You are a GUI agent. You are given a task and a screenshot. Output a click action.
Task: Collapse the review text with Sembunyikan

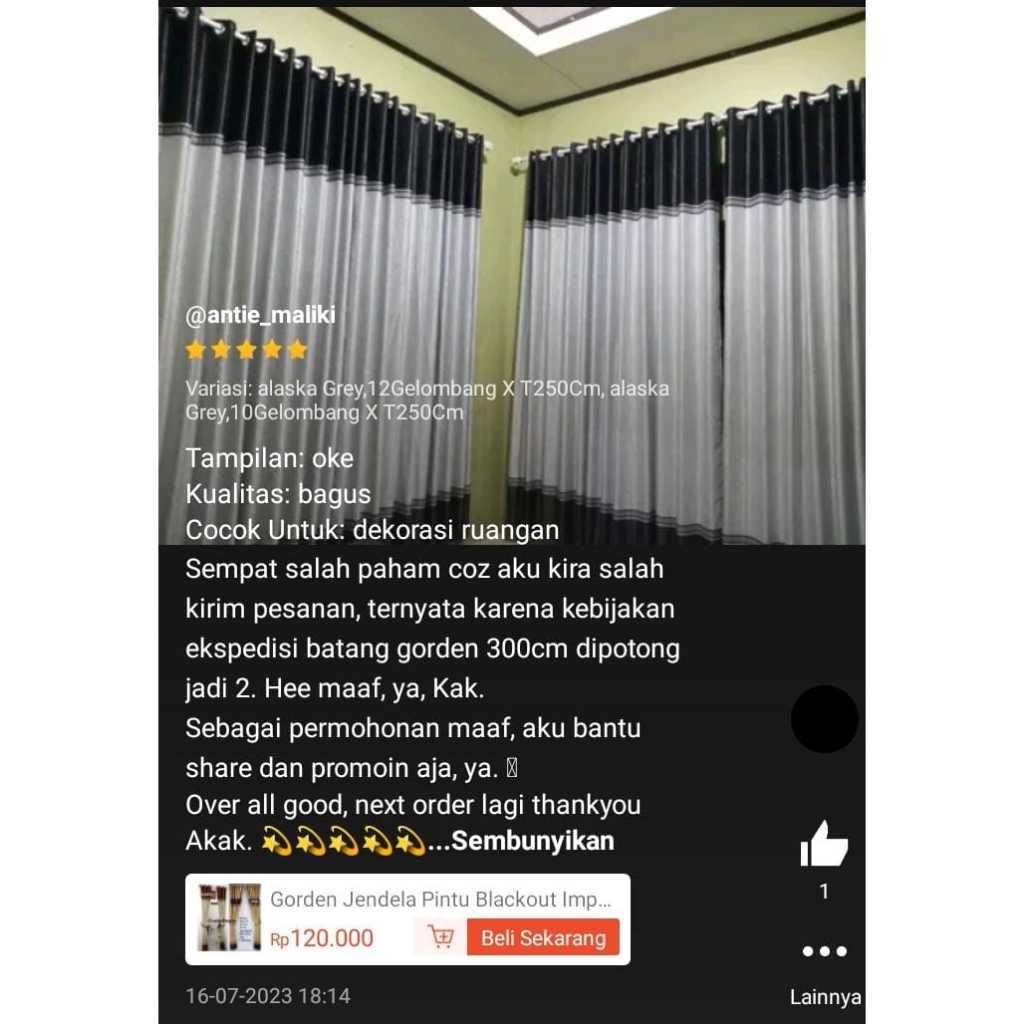pyautogui.click(x=533, y=841)
